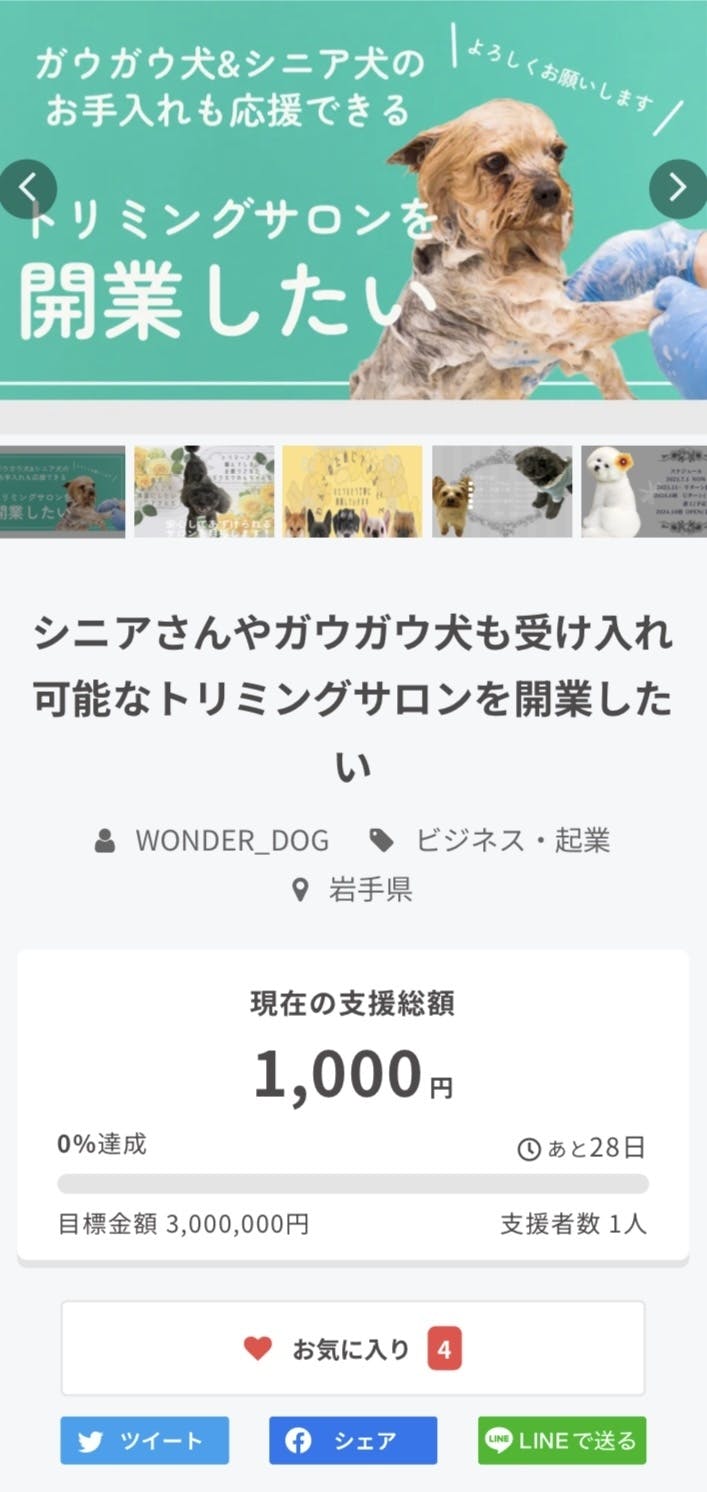Select the oval-framed two dogs thumbnail
The width and height of the screenshot is (707, 1492).
502,492
